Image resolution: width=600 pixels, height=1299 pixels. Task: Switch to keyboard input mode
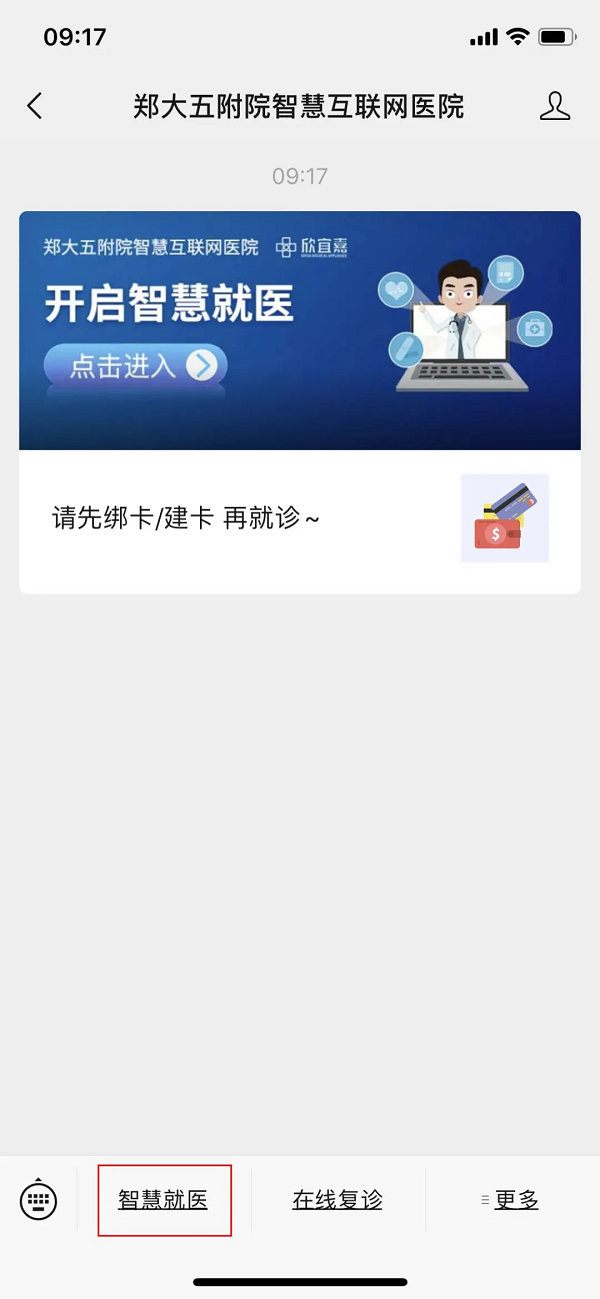pyautogui.click(x=39, y=1199)
